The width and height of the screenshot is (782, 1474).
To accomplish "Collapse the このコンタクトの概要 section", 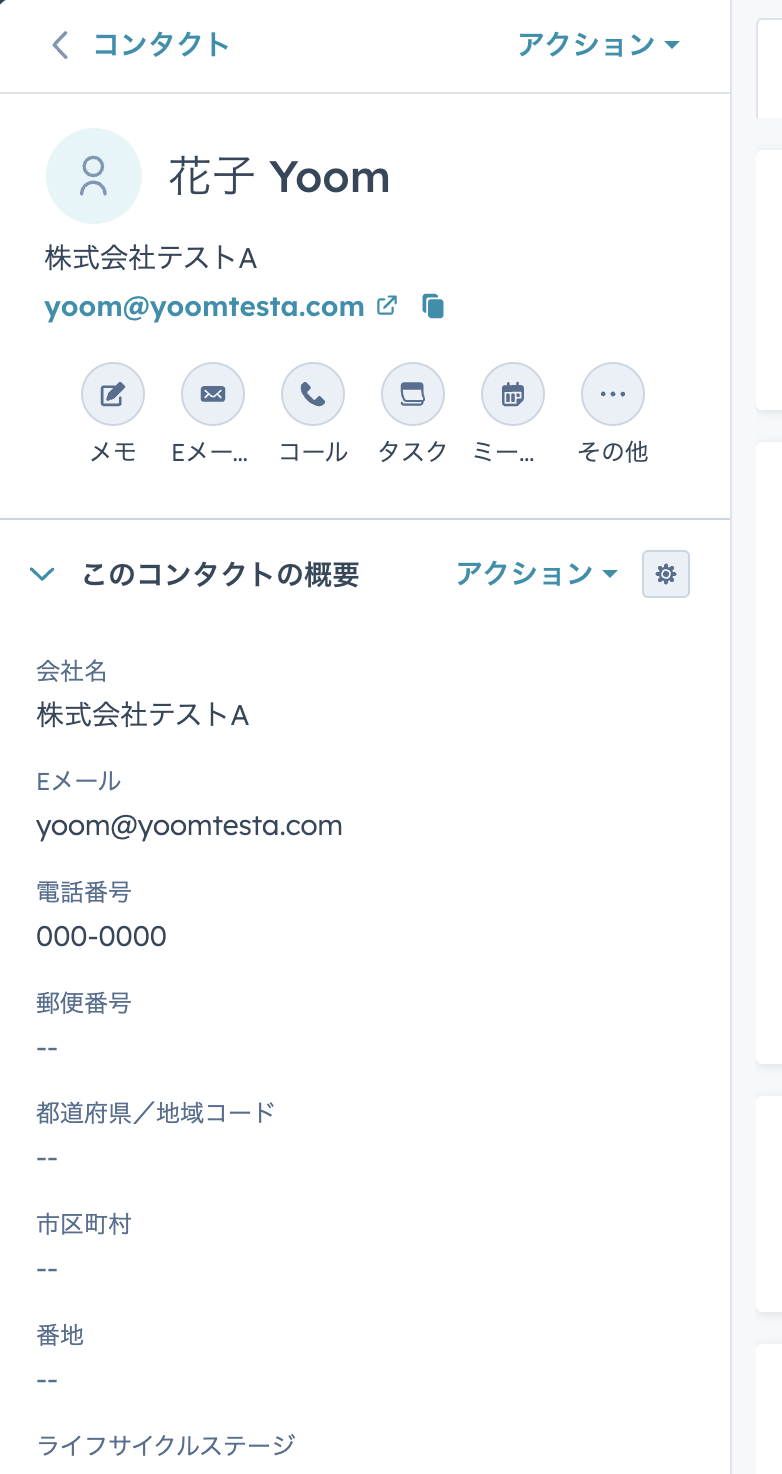I will point(42,574).
